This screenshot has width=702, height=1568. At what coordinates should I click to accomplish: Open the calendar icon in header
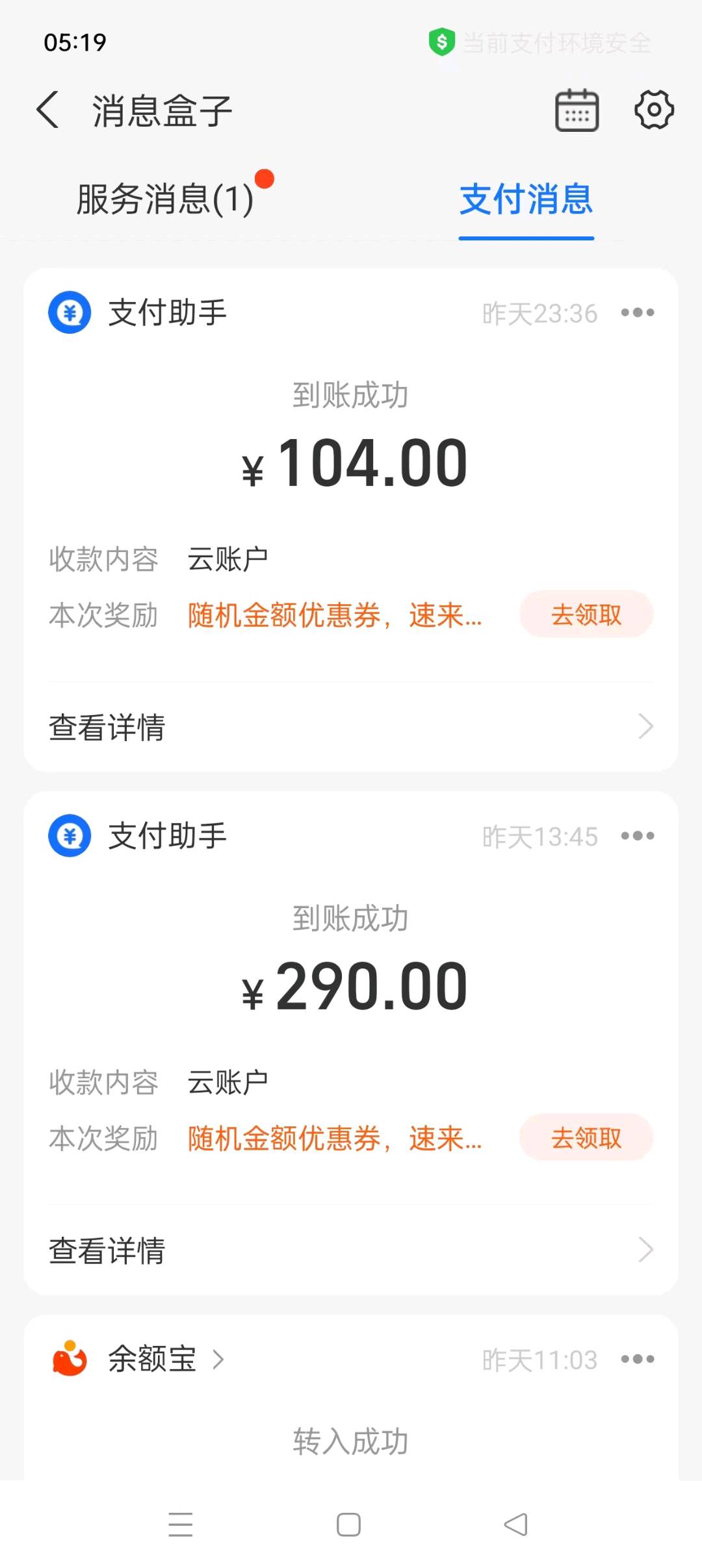pyautogui.click(x=577, y=110)
